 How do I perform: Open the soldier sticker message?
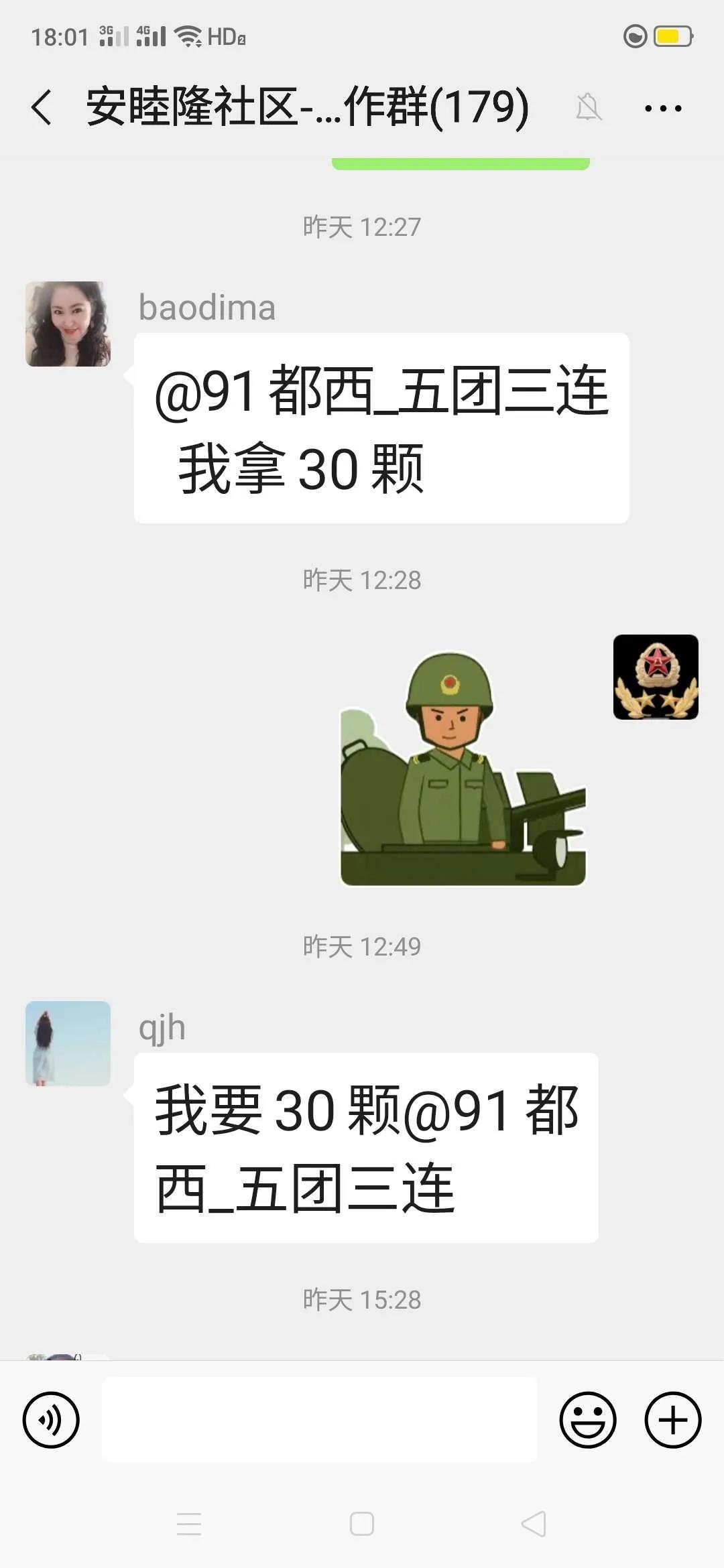463,769
